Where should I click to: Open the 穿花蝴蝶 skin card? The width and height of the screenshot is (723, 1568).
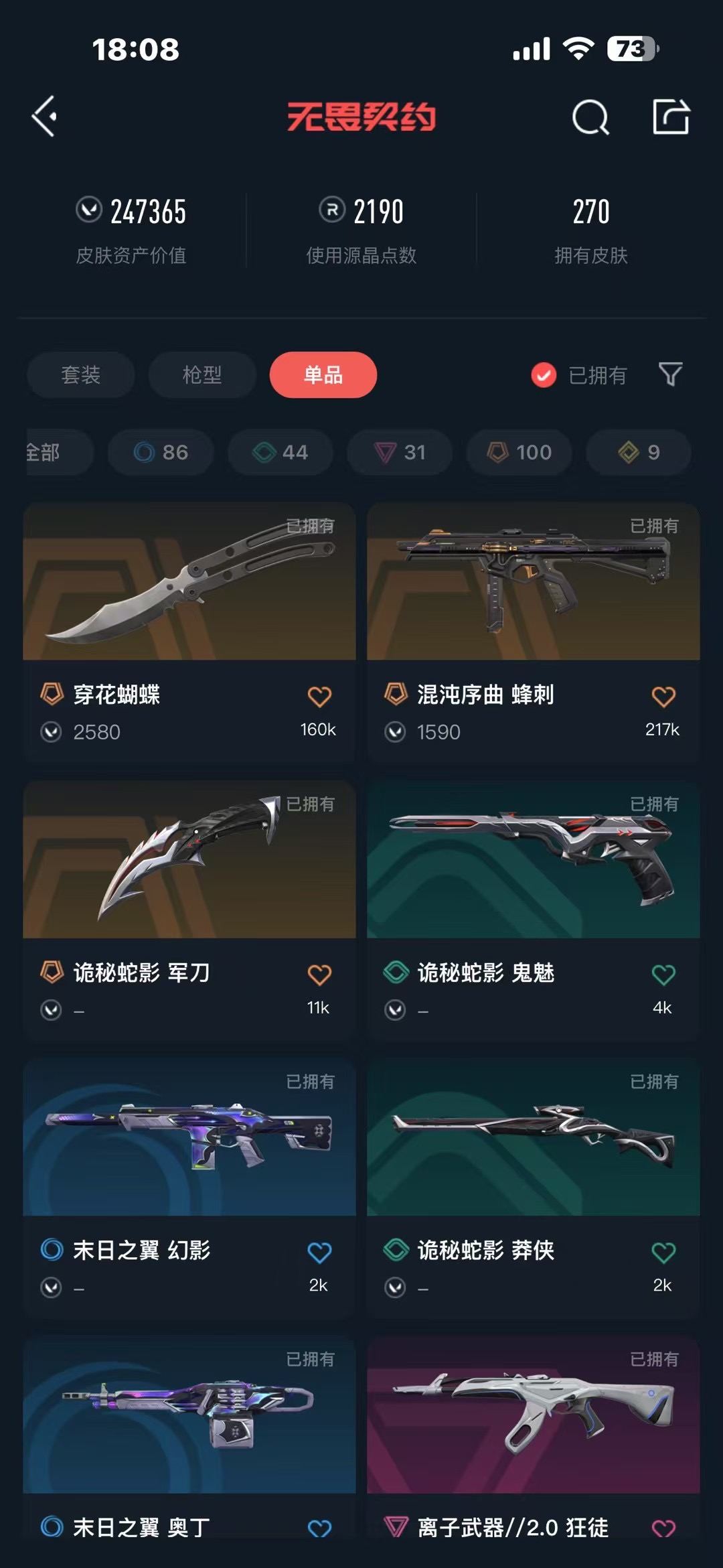point(189,633)
